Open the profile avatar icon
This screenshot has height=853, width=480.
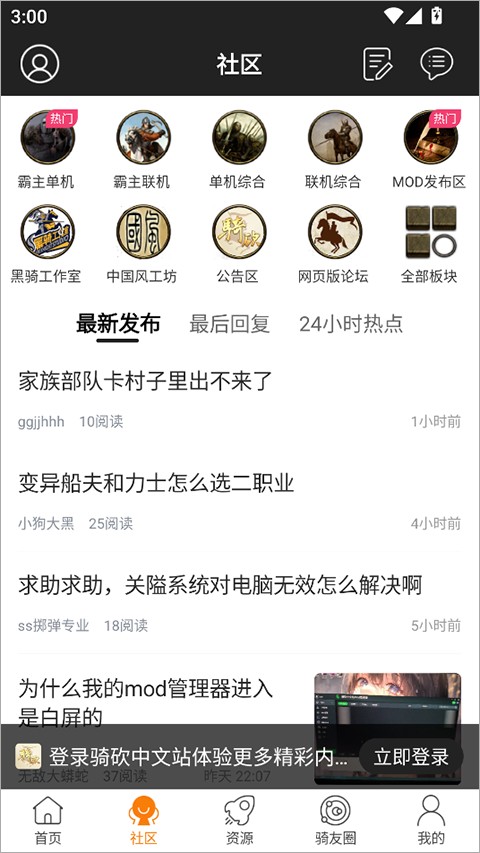pos(40,64)
